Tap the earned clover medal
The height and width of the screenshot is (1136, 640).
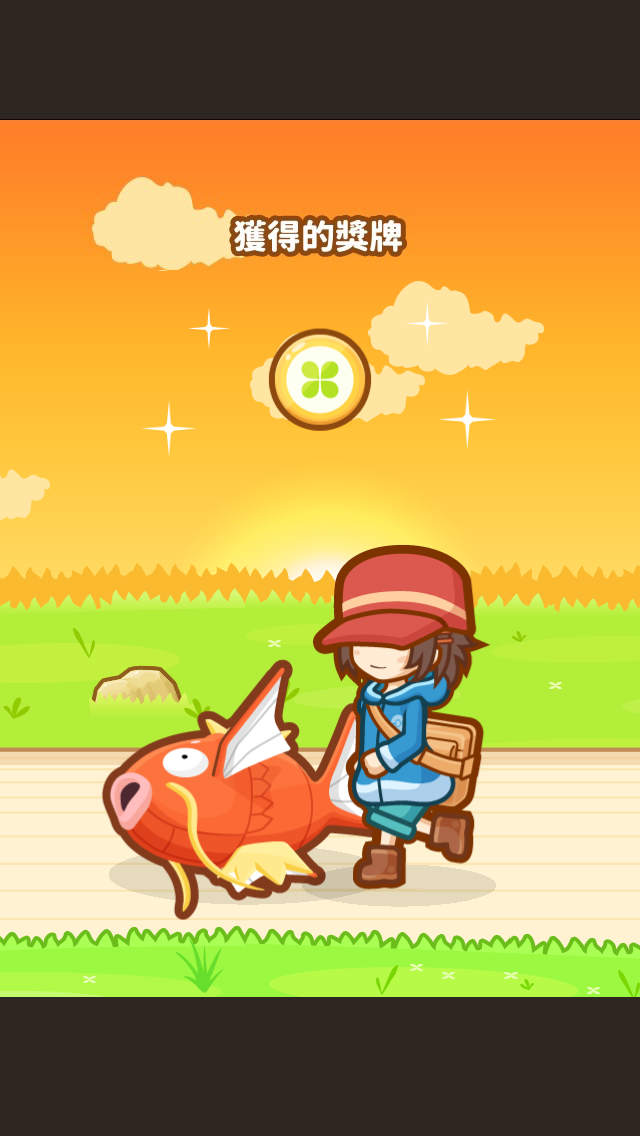click(x=320, y=379)
